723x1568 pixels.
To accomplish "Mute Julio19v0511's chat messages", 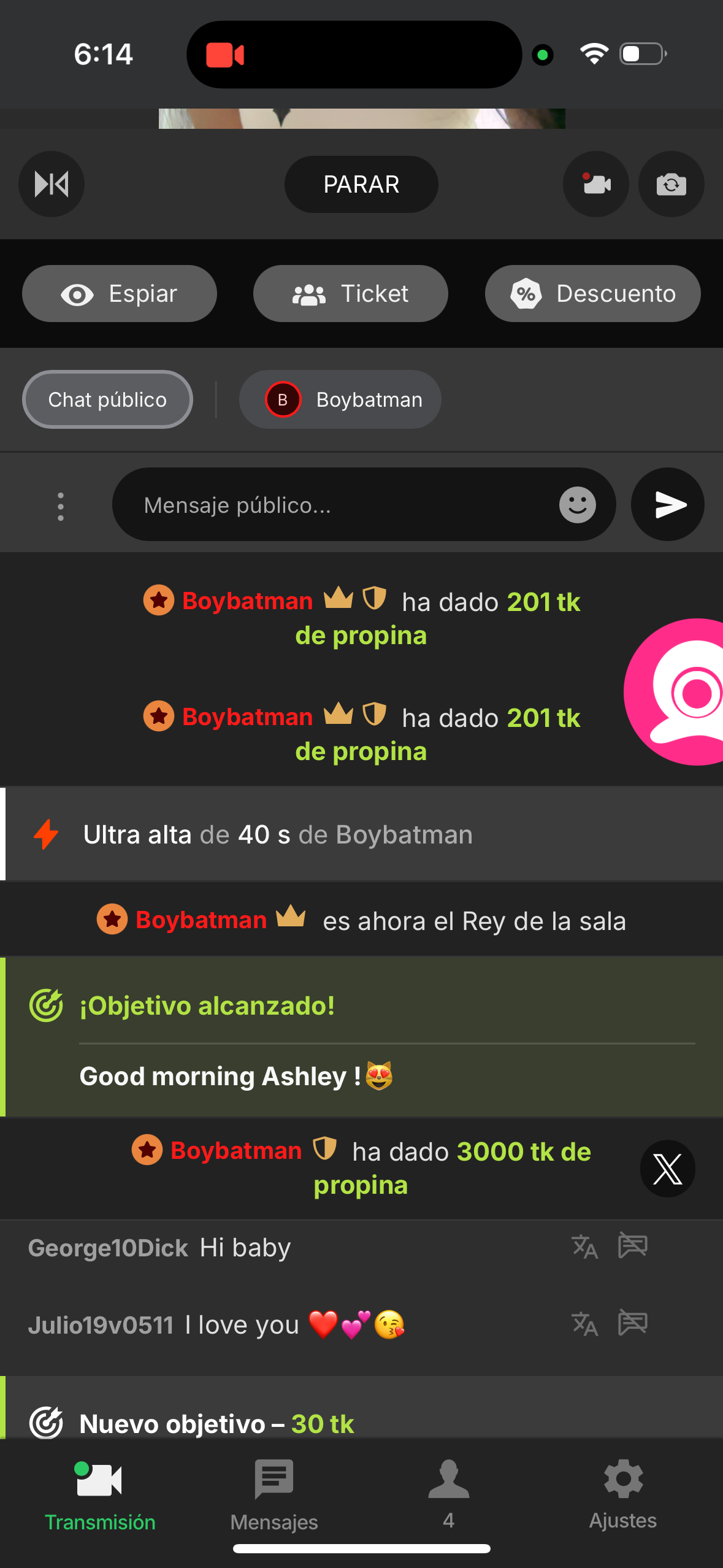I will coord(632,1323).
